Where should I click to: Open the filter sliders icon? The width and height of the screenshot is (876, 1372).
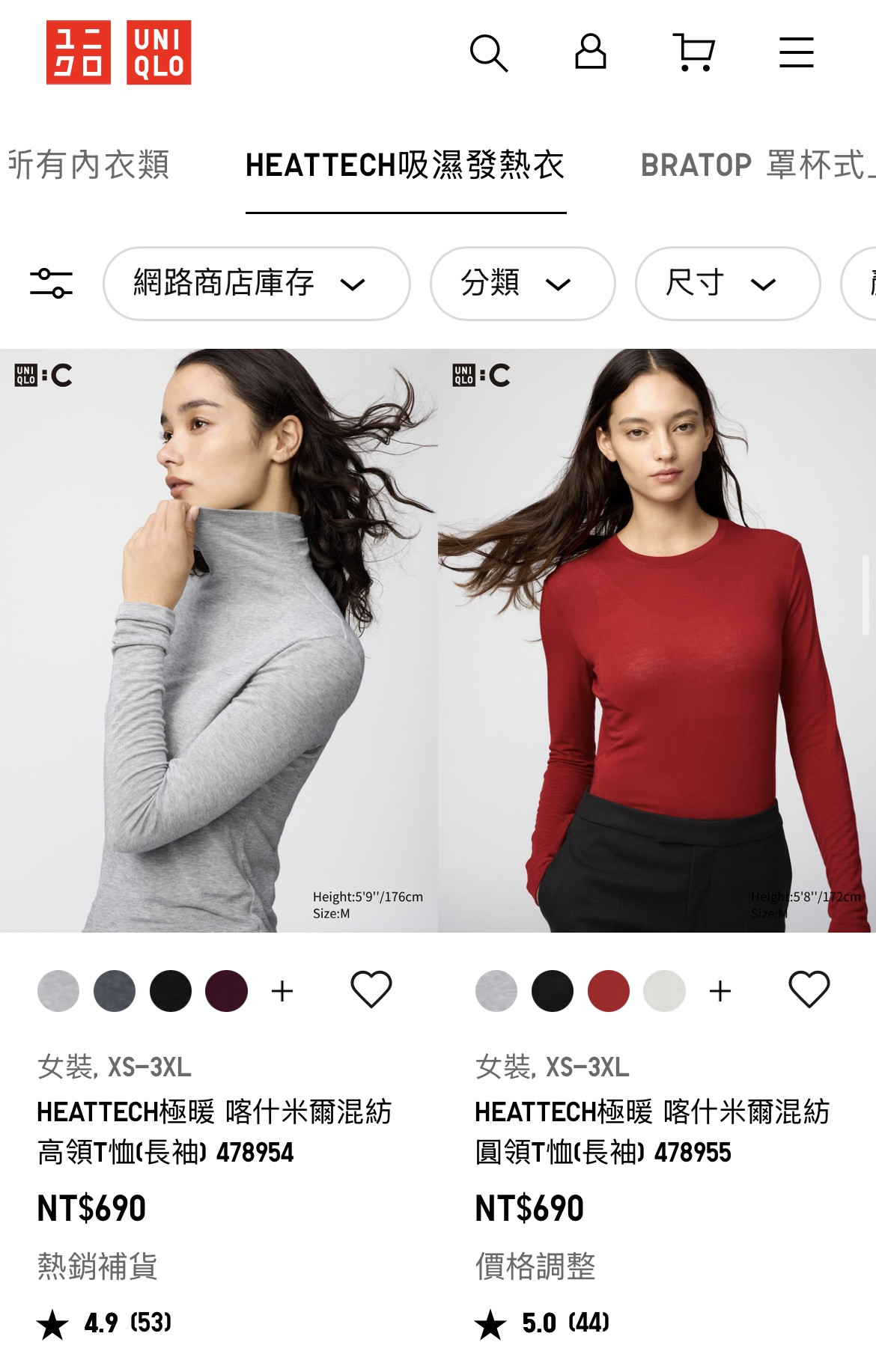click(x=51, y=284)
